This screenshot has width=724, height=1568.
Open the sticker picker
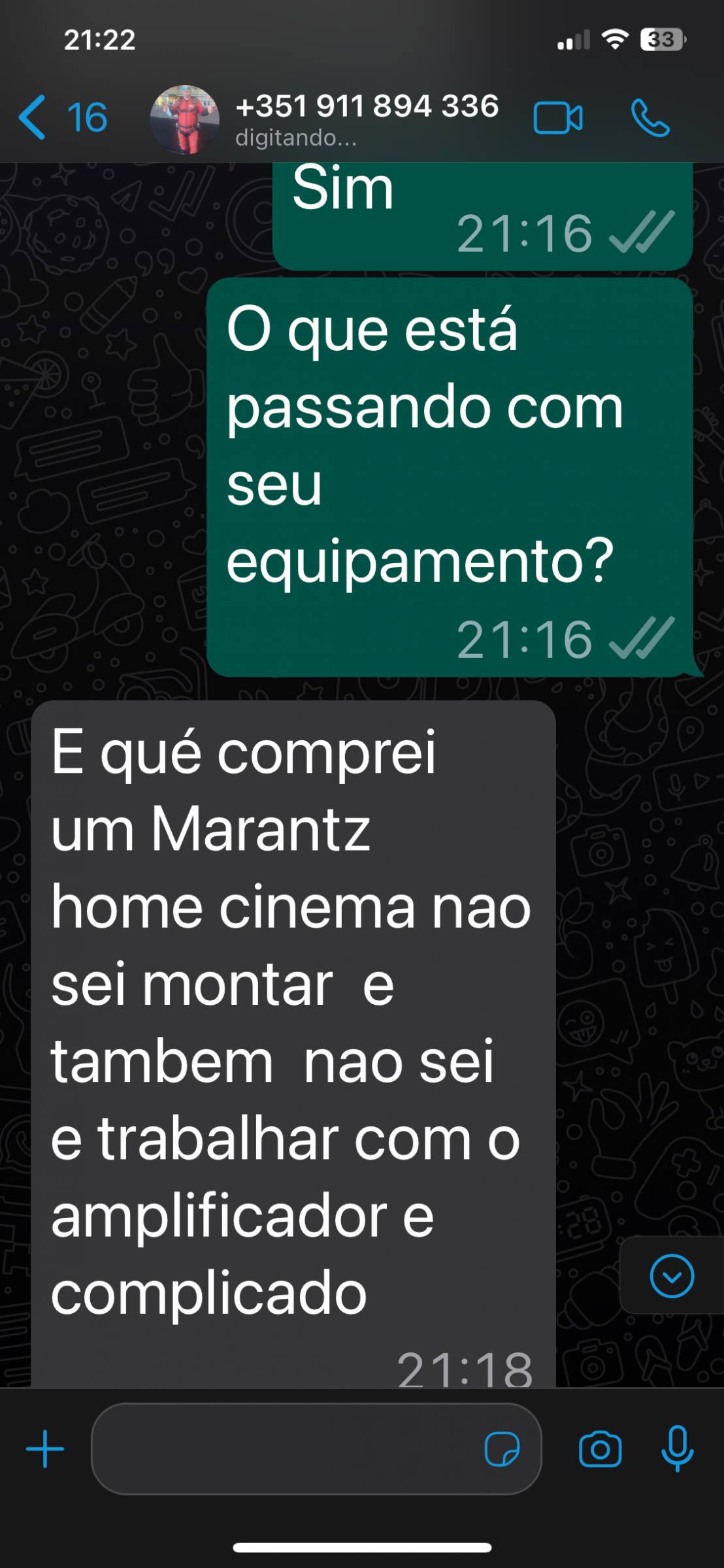tap(502, 1448)
